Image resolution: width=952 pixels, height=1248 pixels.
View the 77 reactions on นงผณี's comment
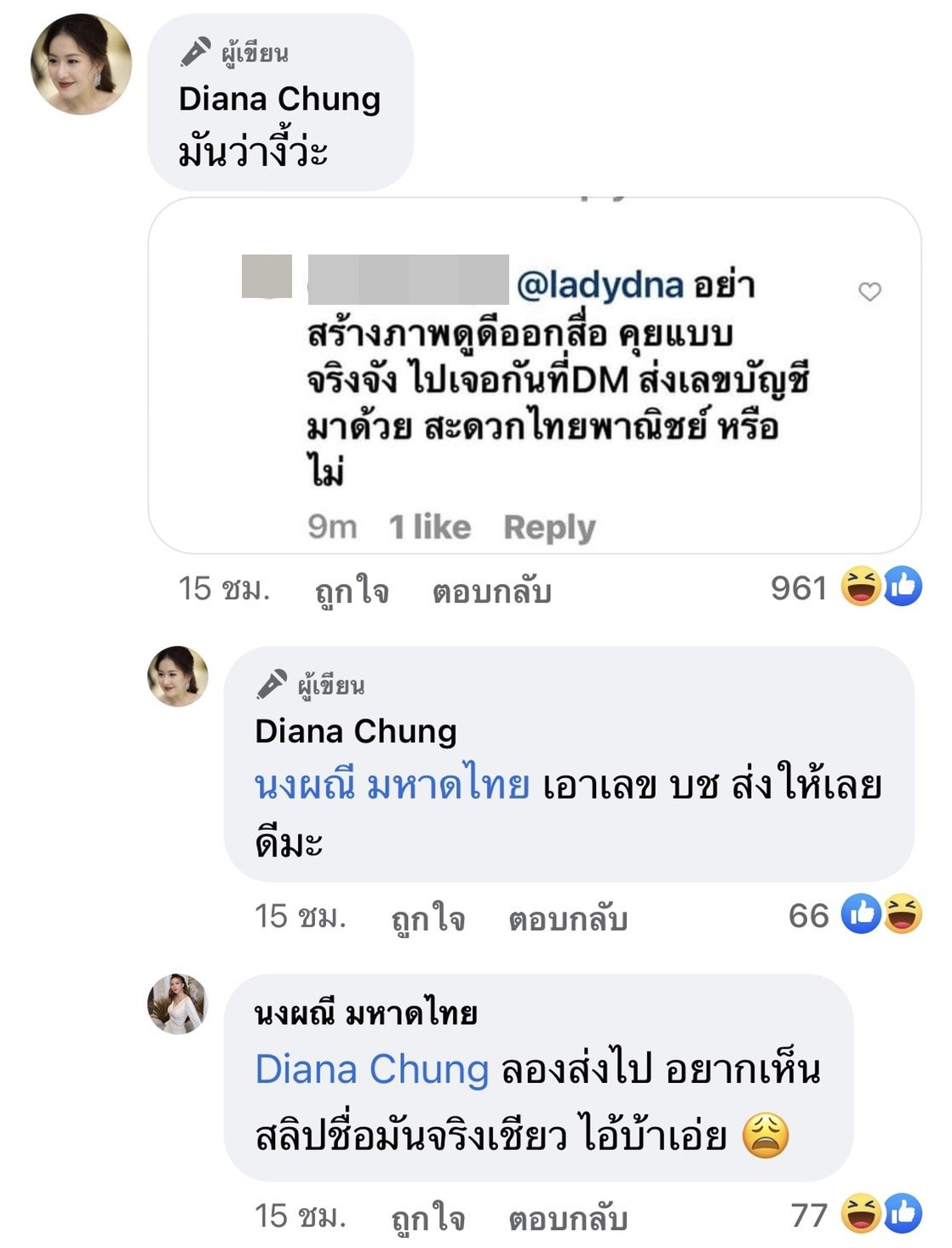tap(855, 1215)
